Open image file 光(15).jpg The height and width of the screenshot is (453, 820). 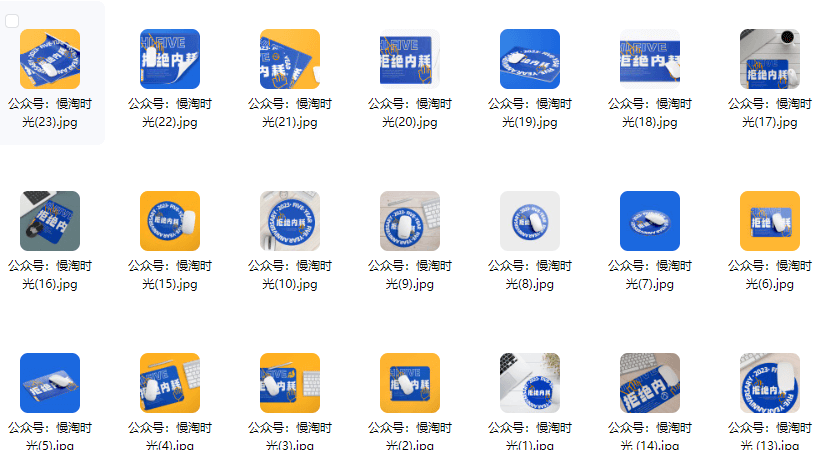coord(170,221)
